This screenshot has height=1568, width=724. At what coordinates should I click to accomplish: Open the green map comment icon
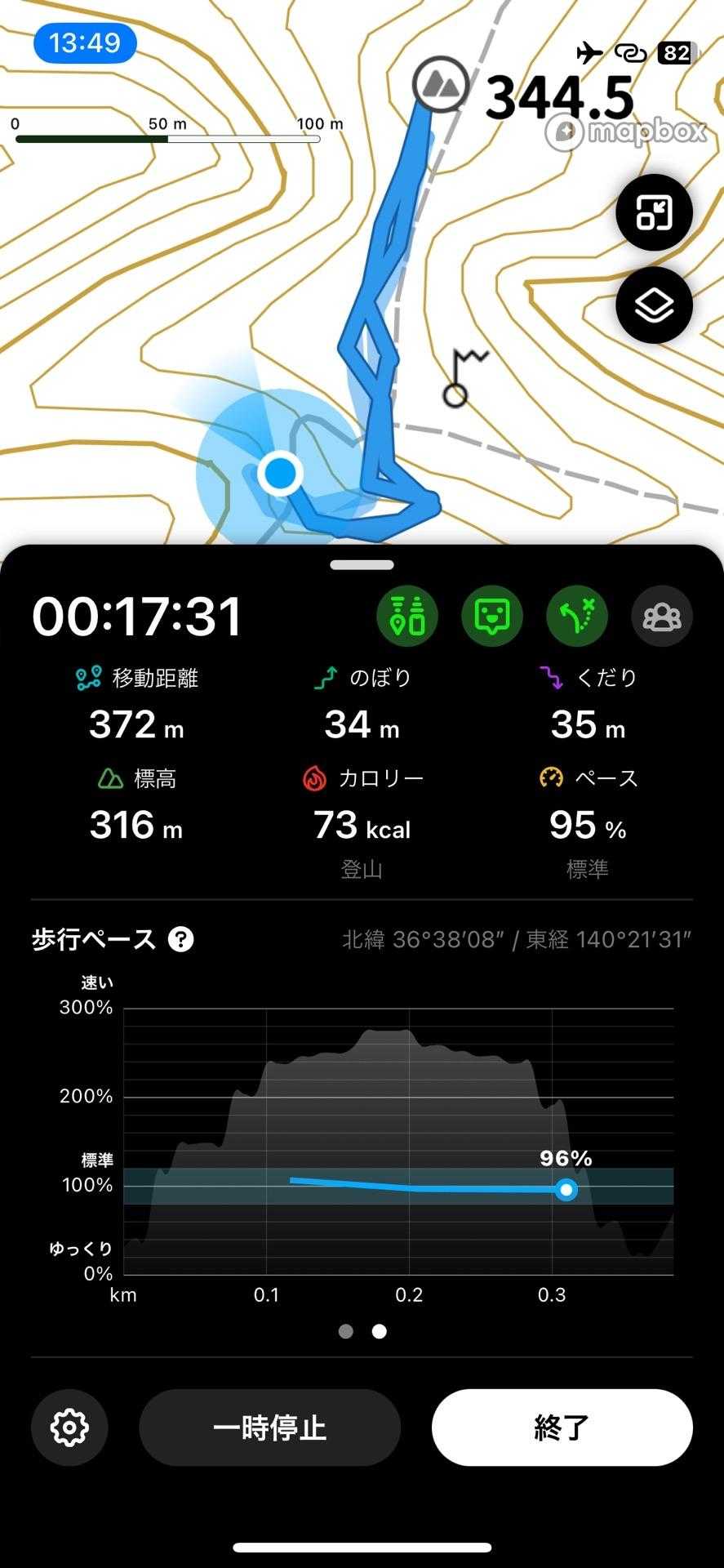pos(492,616)
